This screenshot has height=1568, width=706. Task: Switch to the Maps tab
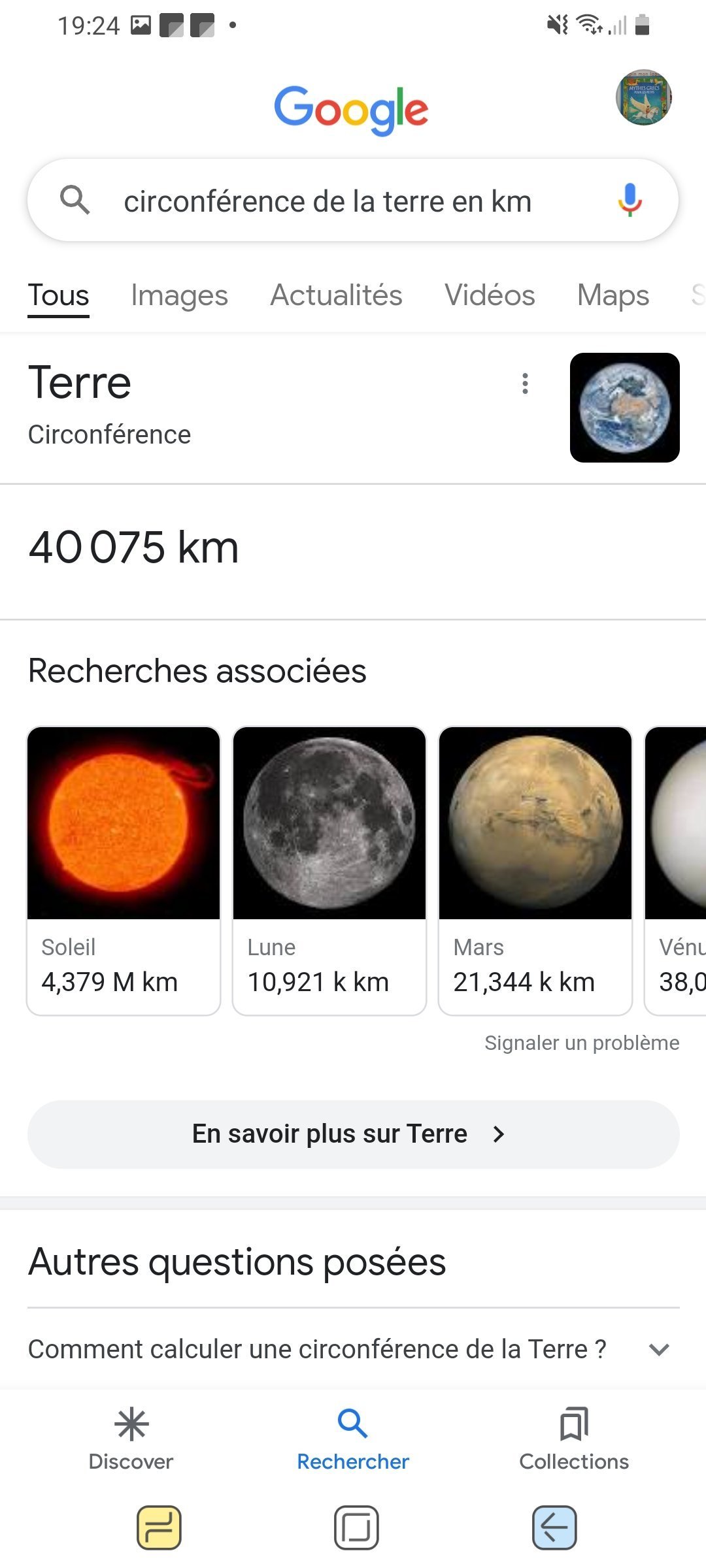(613, 295)
